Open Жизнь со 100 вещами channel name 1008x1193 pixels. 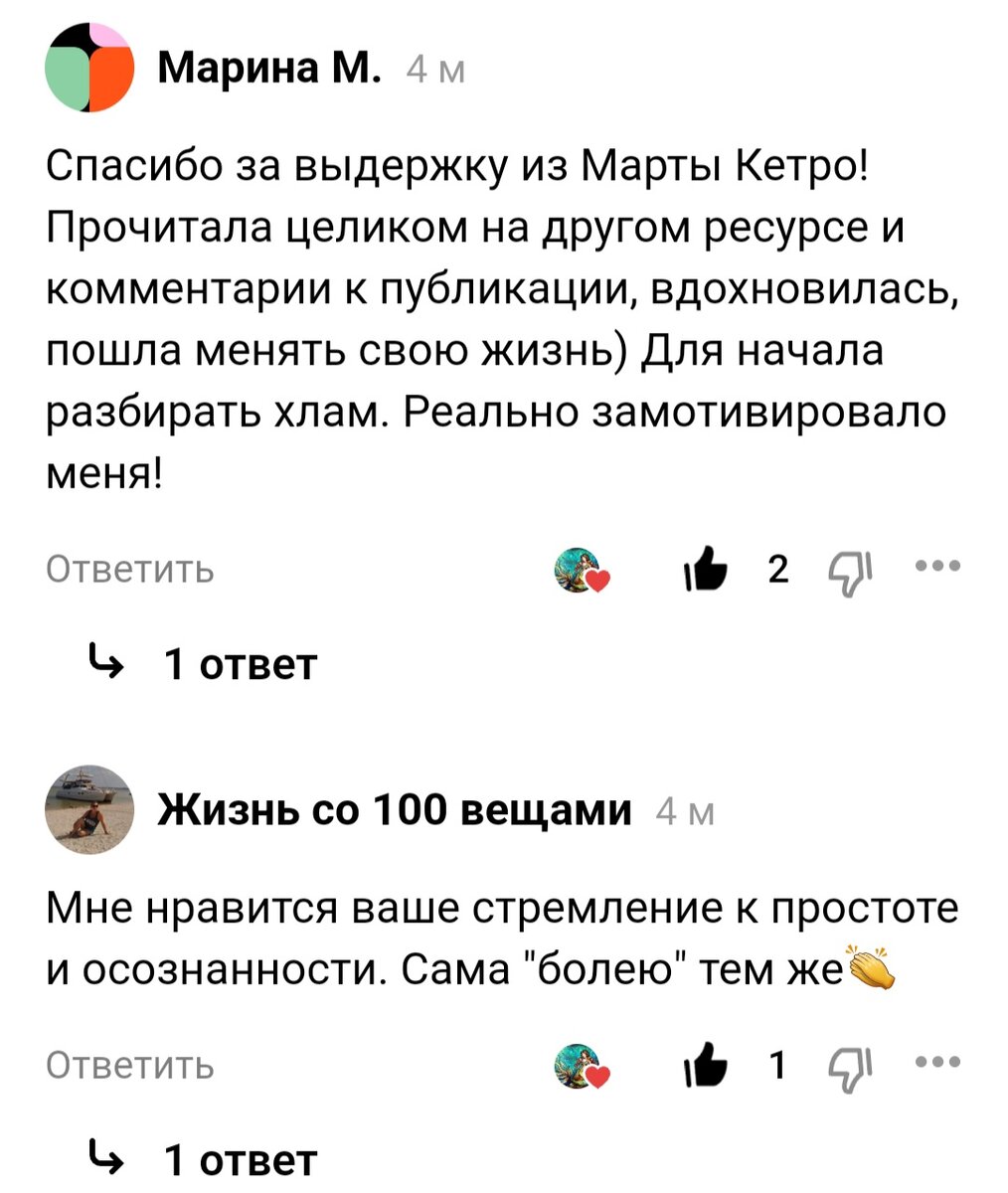(395, 810)
